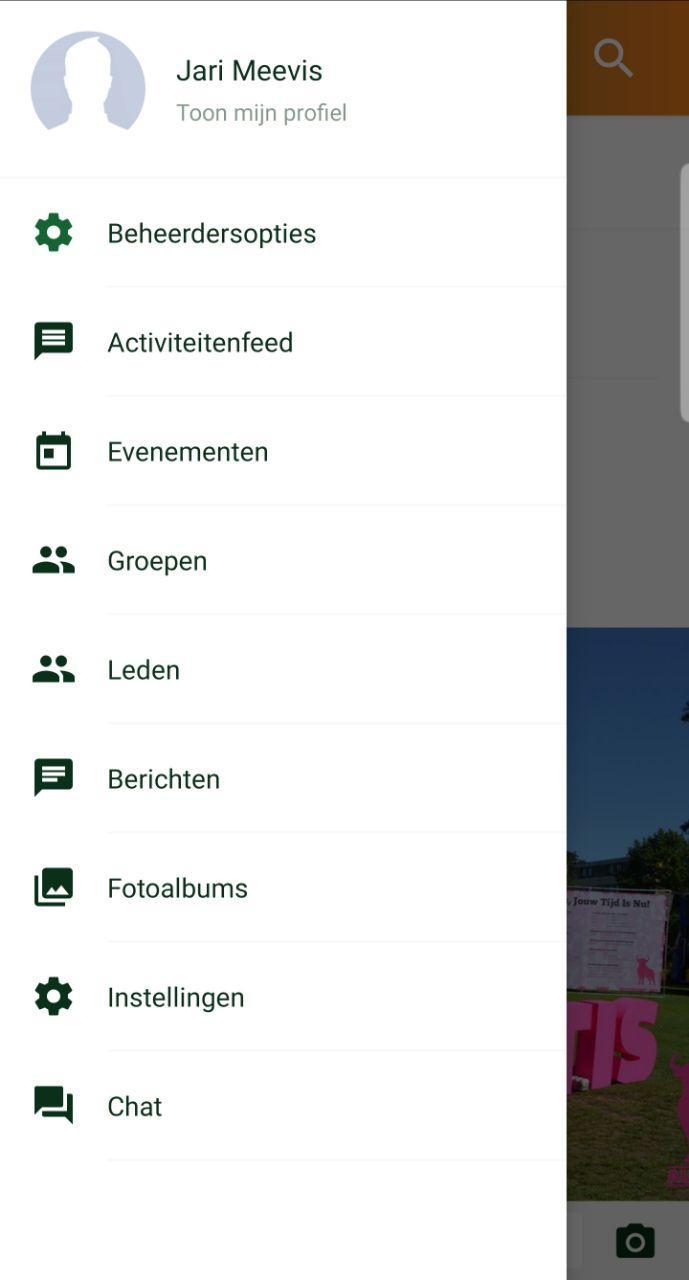The image size is (689, 1280).
Task: Open Beheerdersopties
Action: 211,233
